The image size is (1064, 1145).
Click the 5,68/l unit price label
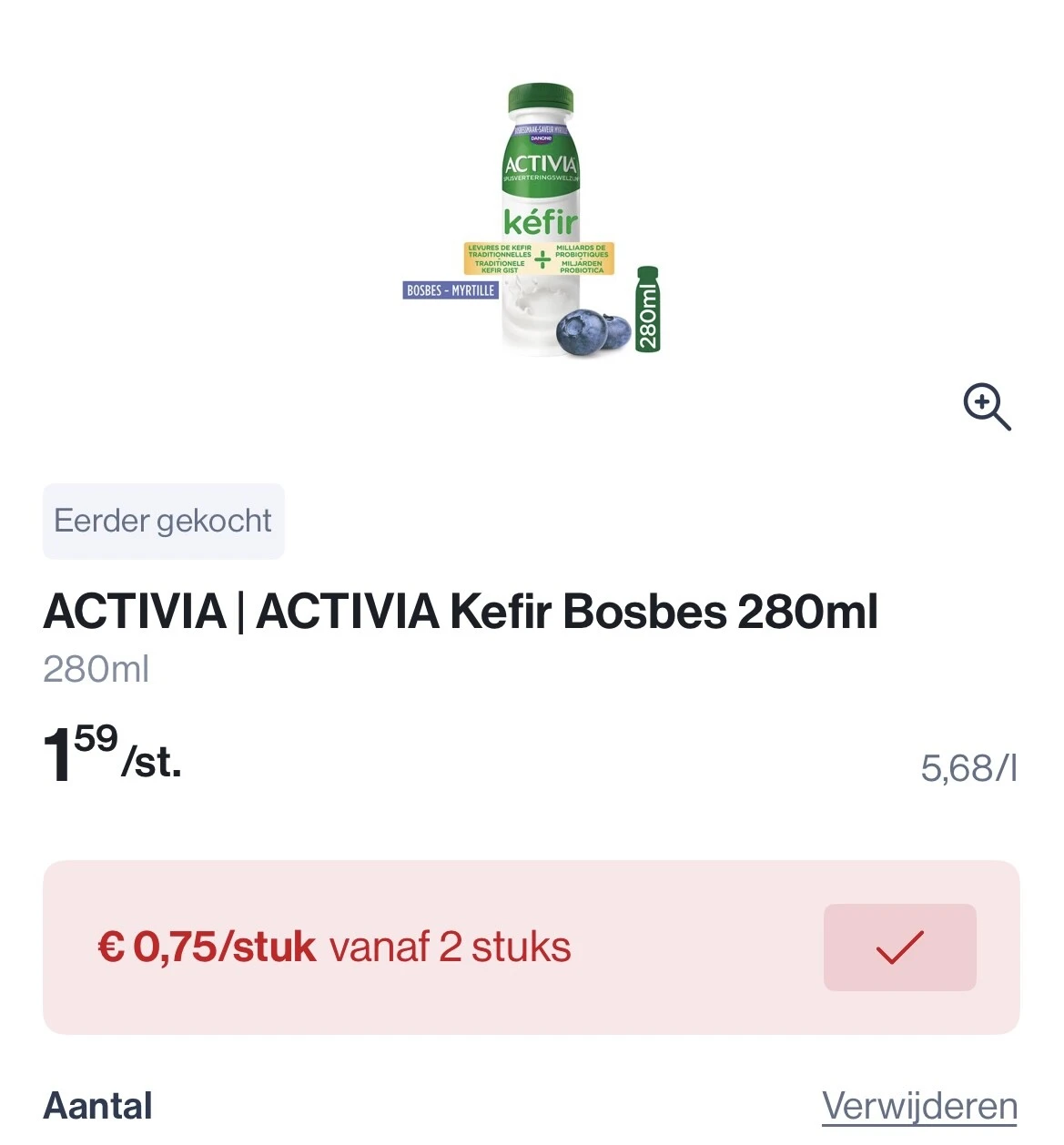pyautogui.click(x=971, y=768)
